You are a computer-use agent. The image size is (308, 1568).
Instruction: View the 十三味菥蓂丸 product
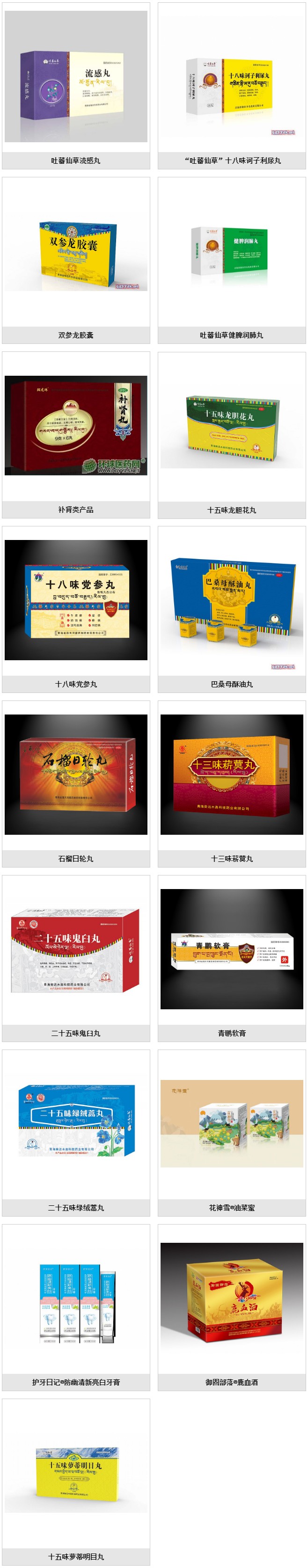pos(231,774)
